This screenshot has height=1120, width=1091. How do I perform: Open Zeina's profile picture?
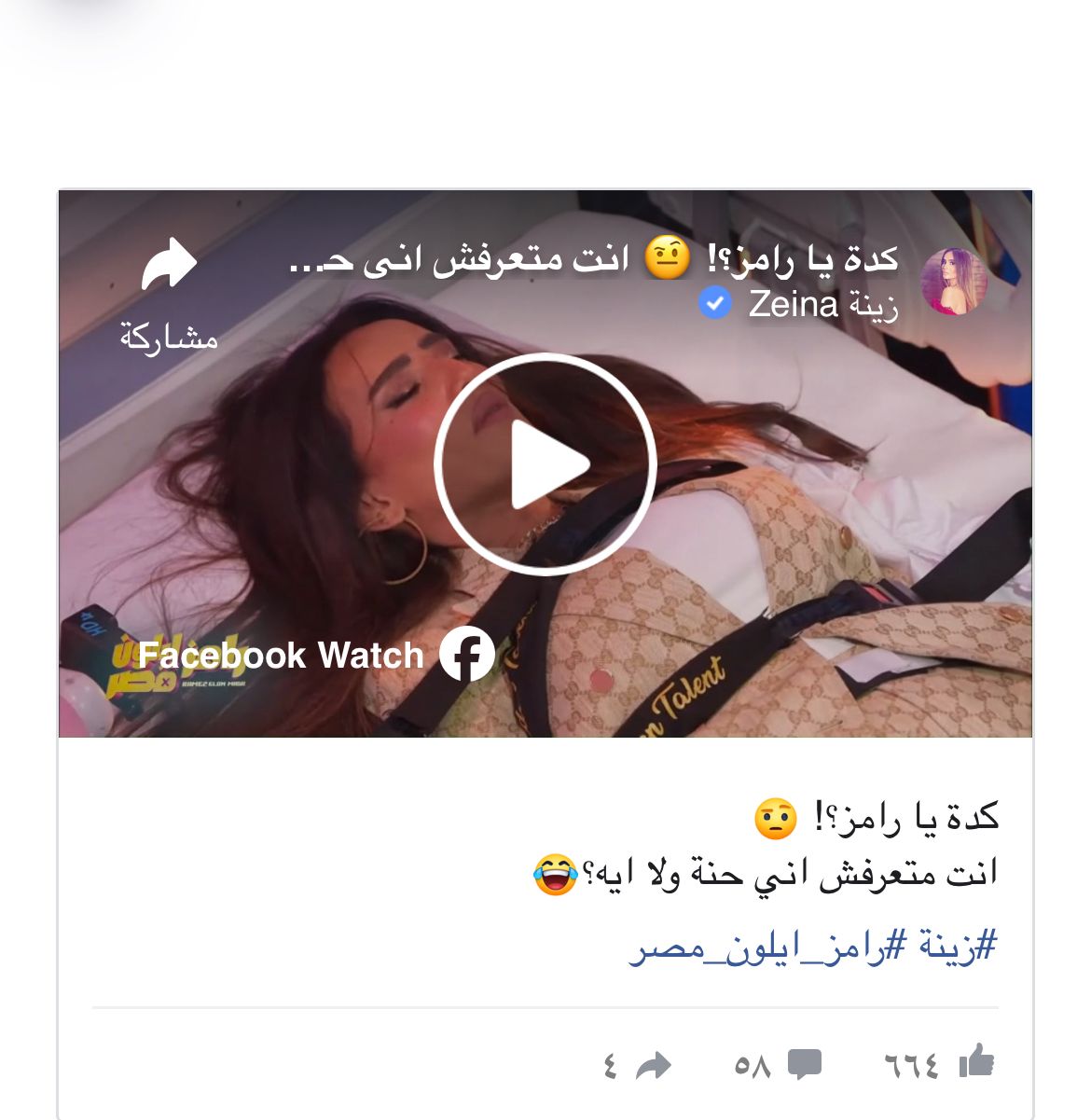click(x=954, y=282)
